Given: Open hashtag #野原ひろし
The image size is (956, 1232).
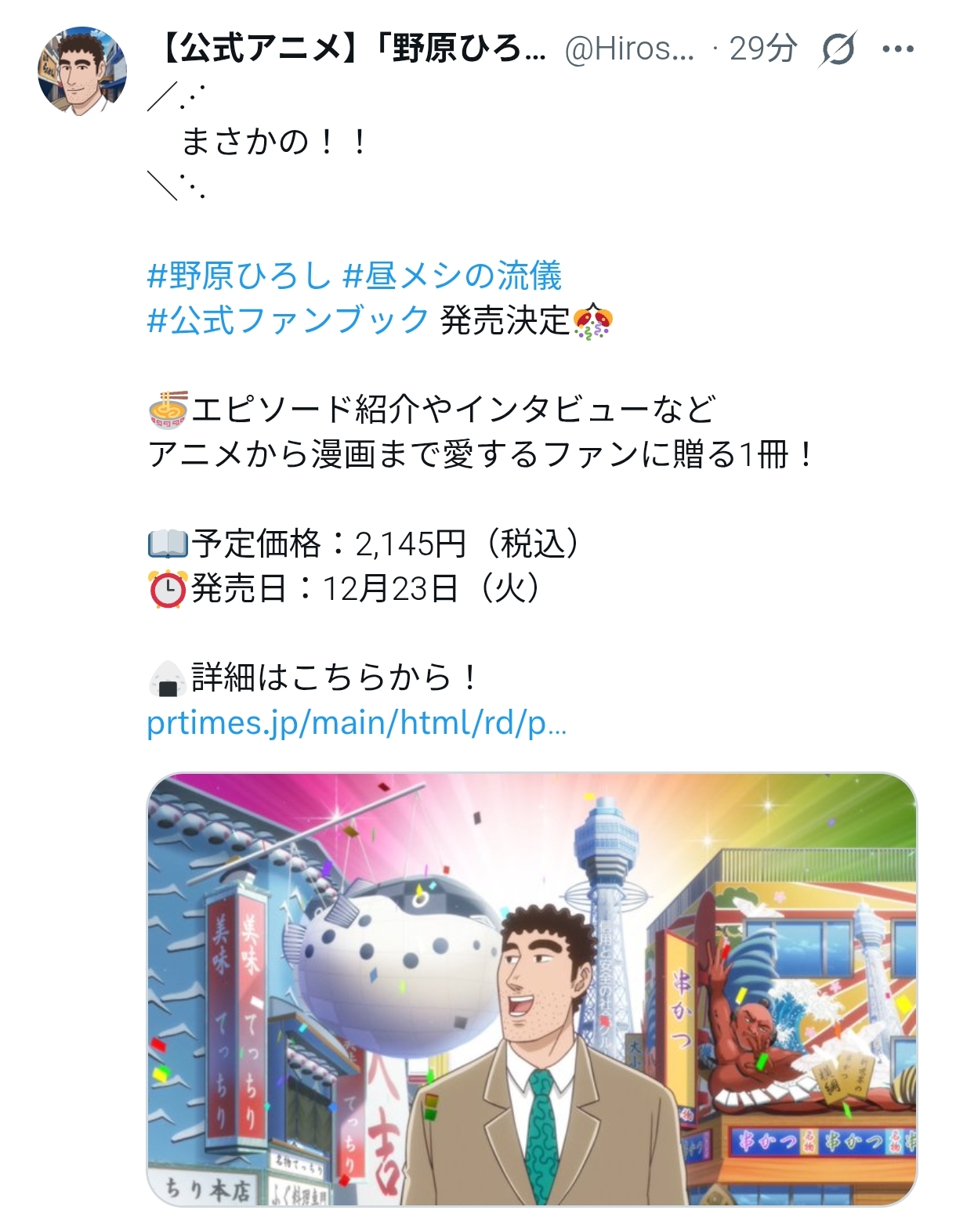Looking at the screenshot, I should click(x=238, y=276).
